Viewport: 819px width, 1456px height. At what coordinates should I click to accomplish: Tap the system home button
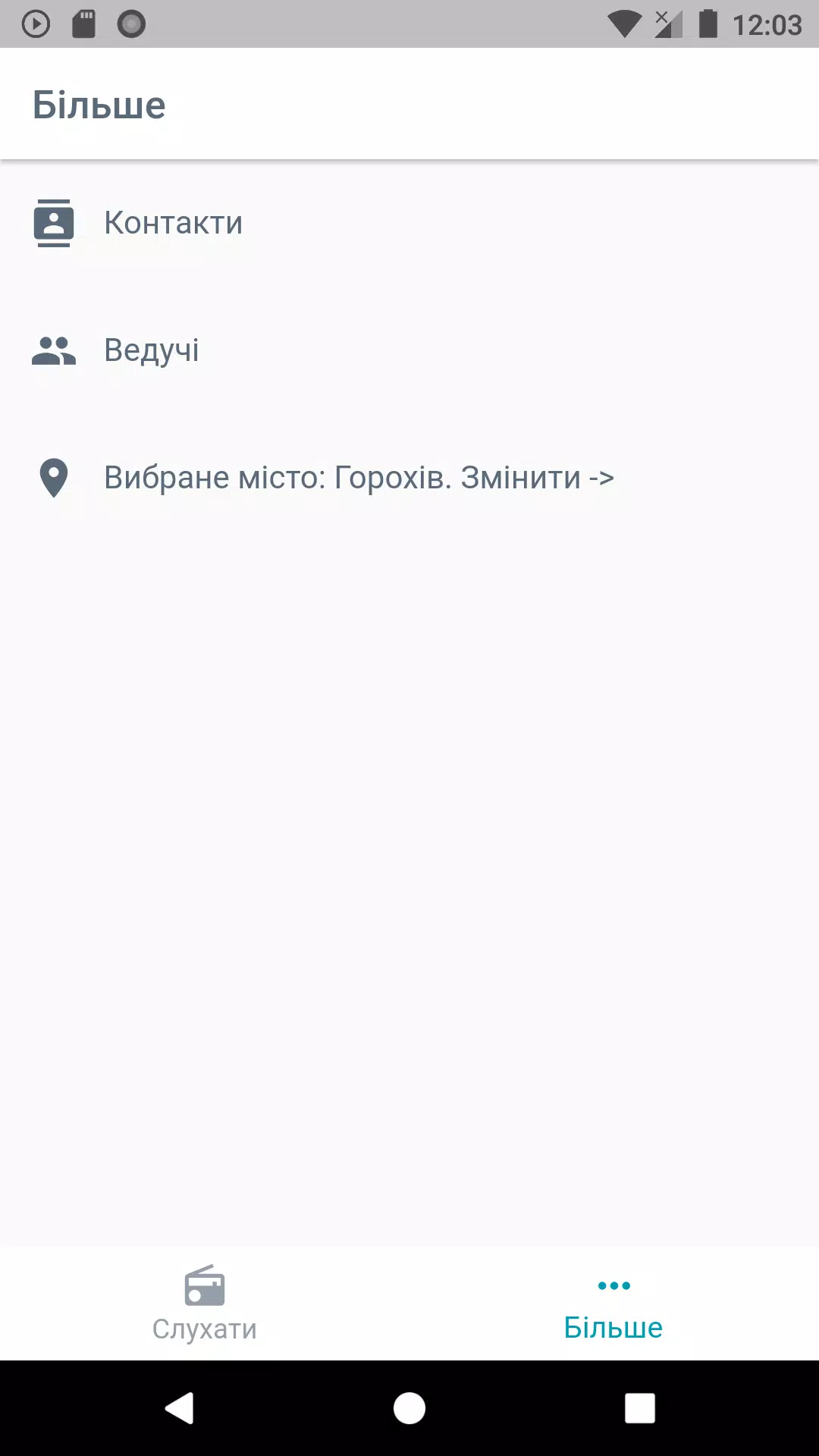pyautogui.click(x=409, y=1408)
